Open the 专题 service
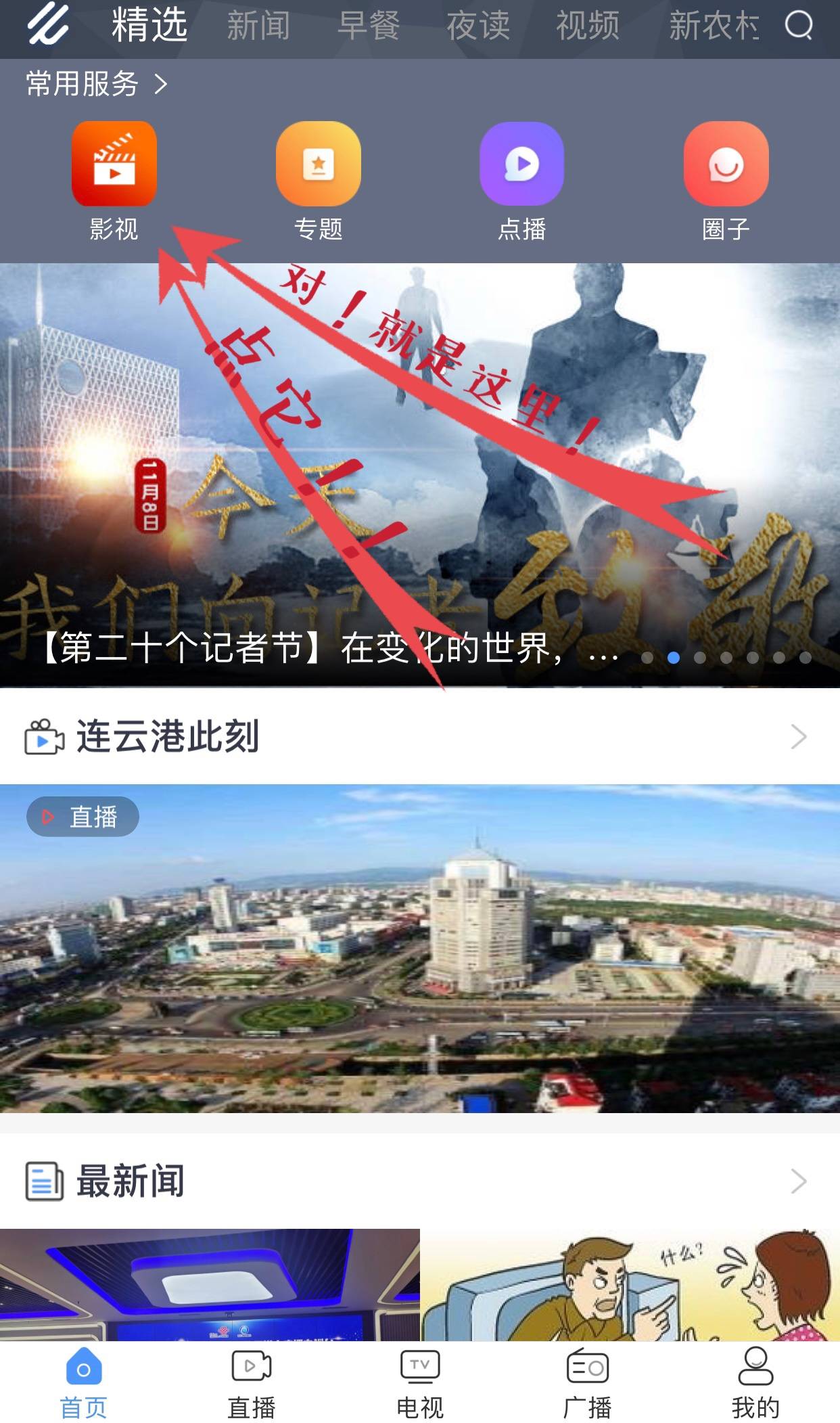The image size is (840, 1423). tap(318, 164)
